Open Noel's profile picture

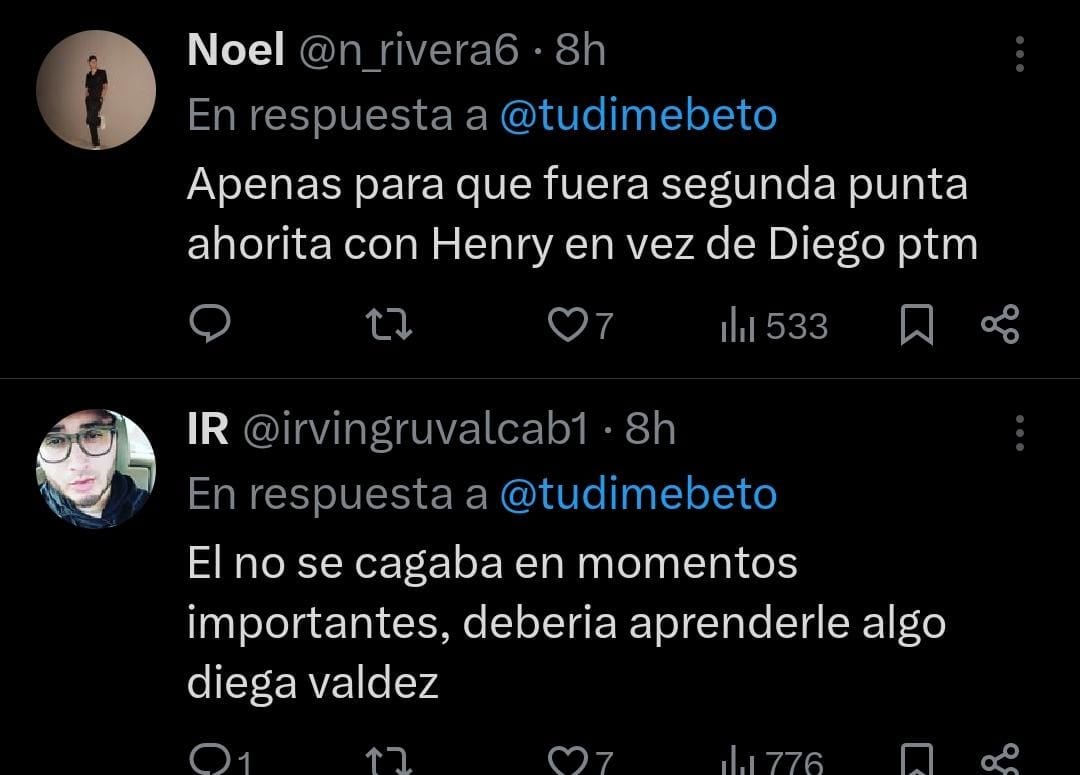coord(96,90)
